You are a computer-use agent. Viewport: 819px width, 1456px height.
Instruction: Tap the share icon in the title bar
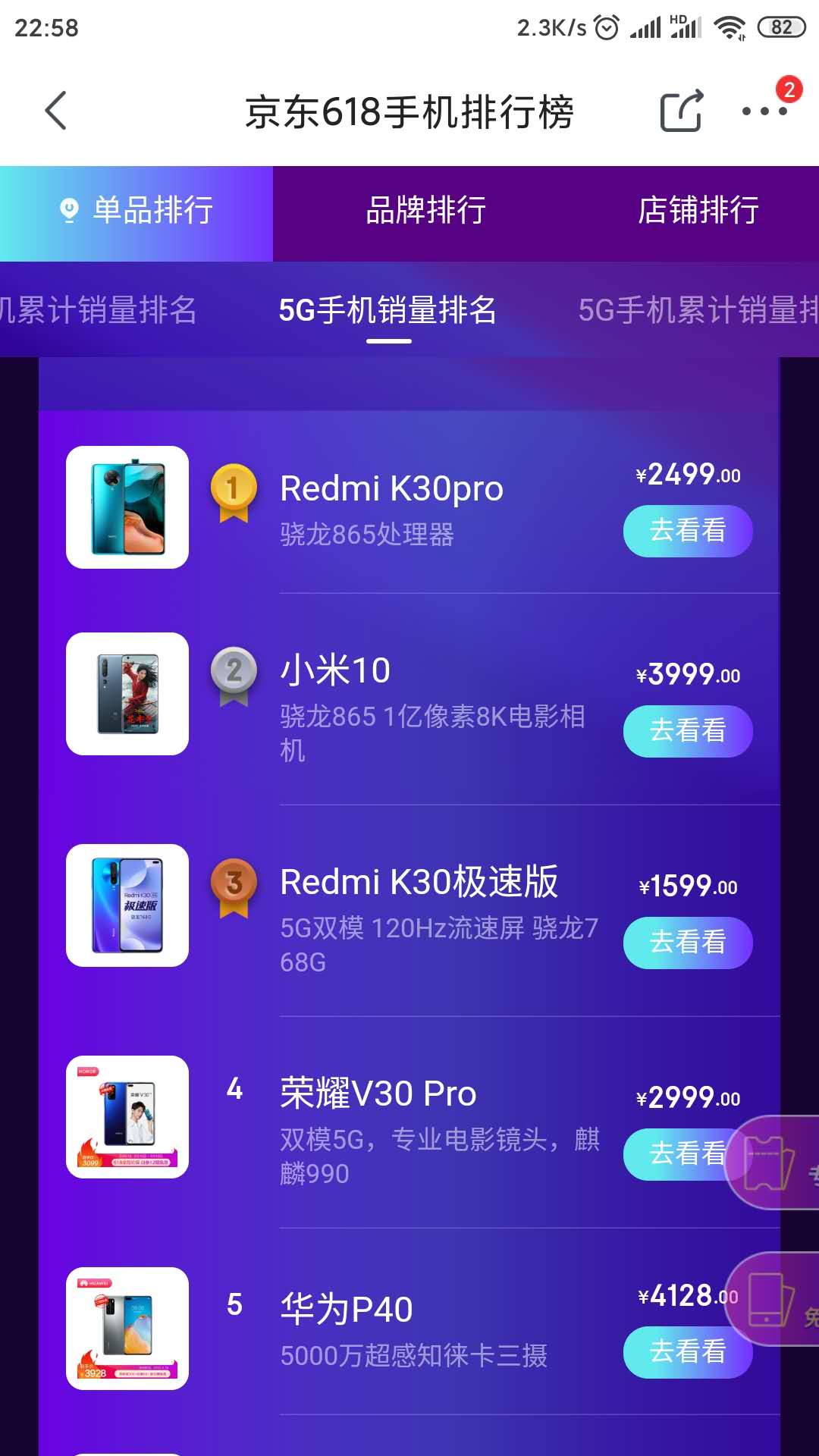pyautogui.click(x=680, y=110)
